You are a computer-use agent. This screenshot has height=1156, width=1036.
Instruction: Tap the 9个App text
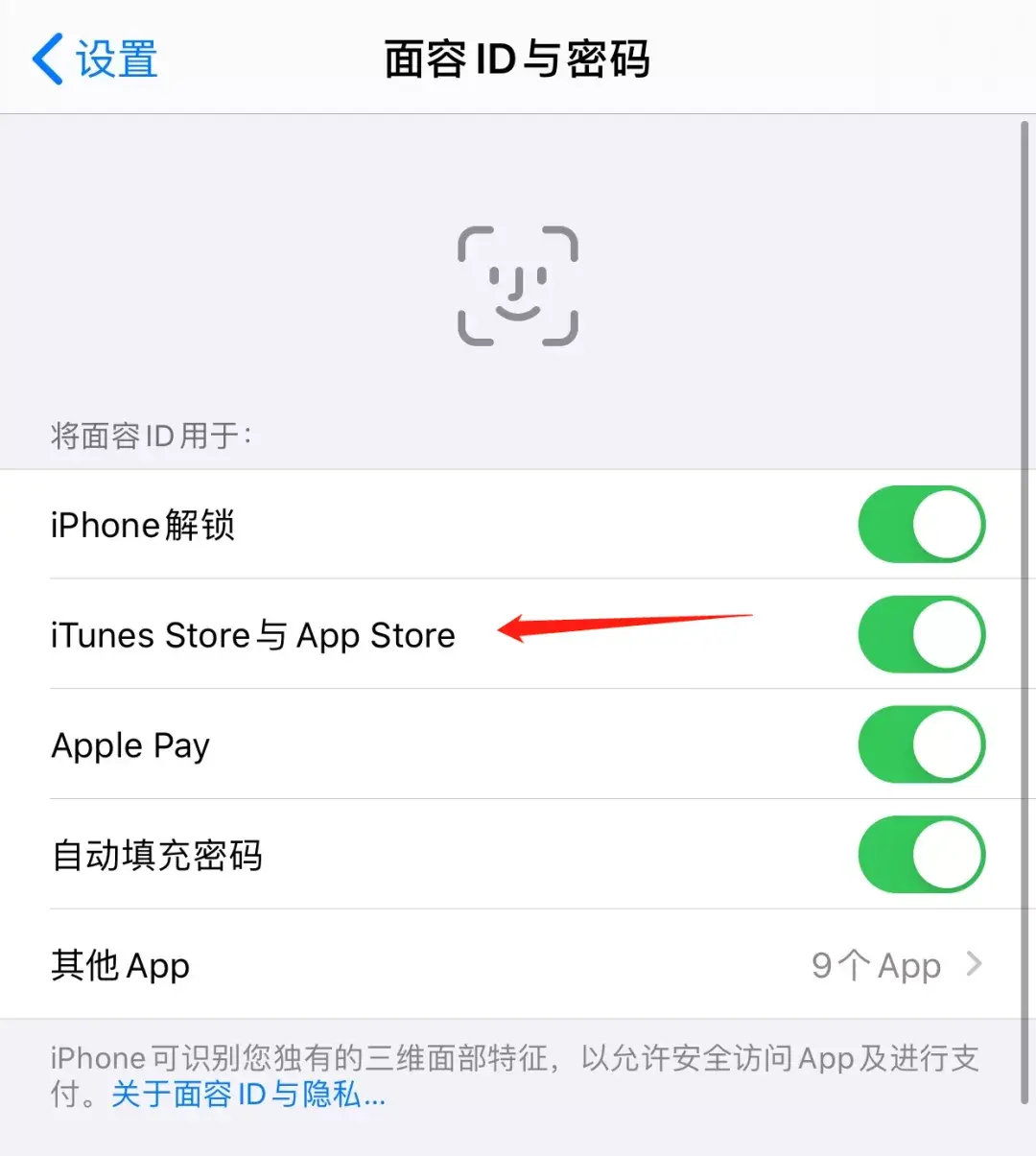pos(876,966)
